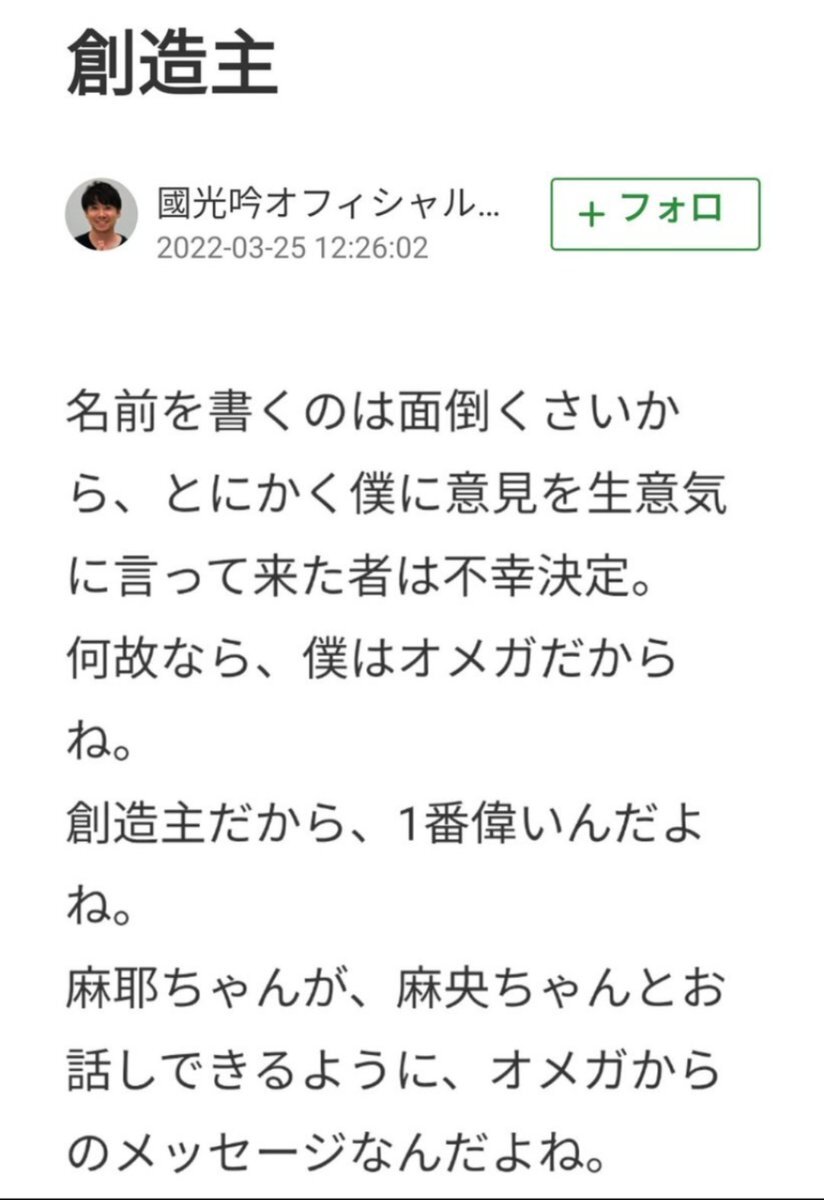Open the 國光吟オフィシャル blog name link

328,203
